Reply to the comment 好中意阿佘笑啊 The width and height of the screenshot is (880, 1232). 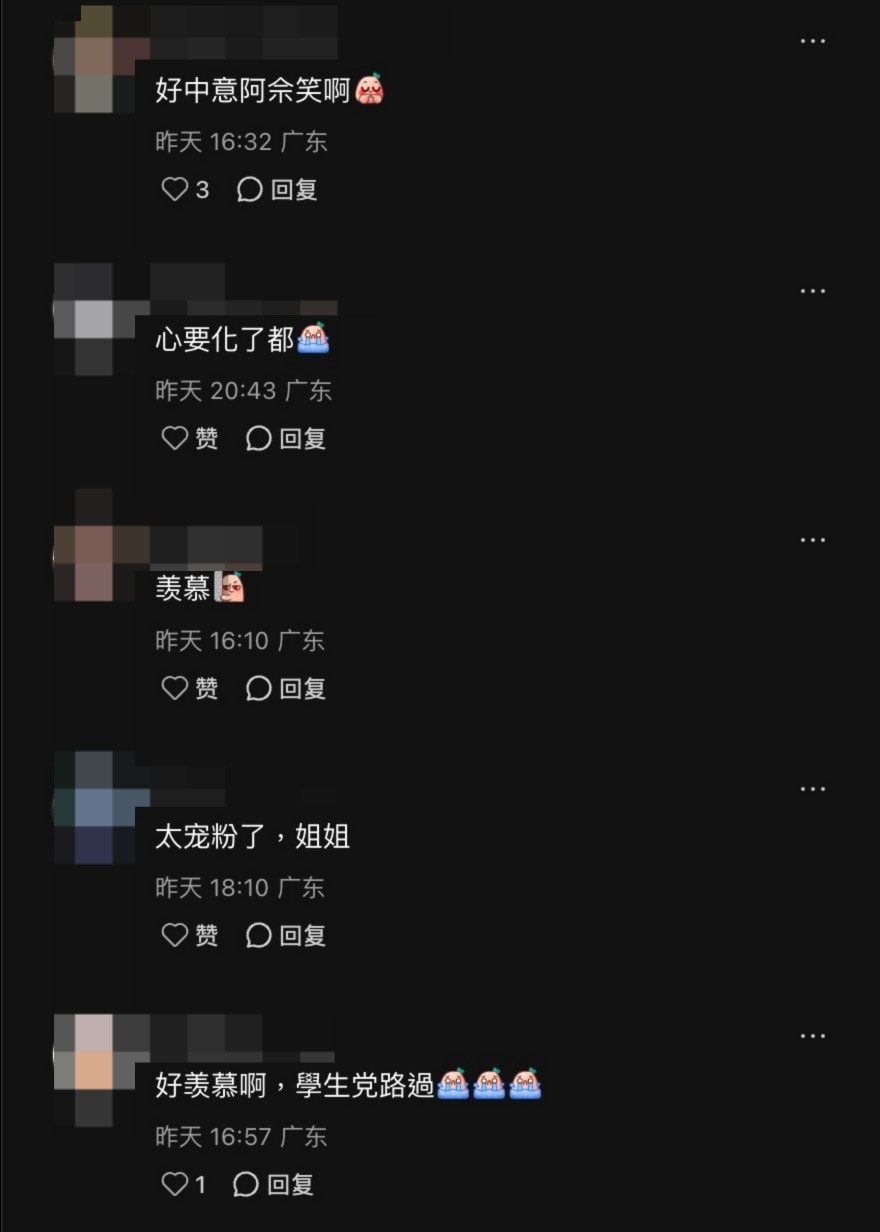coord(277,190)
